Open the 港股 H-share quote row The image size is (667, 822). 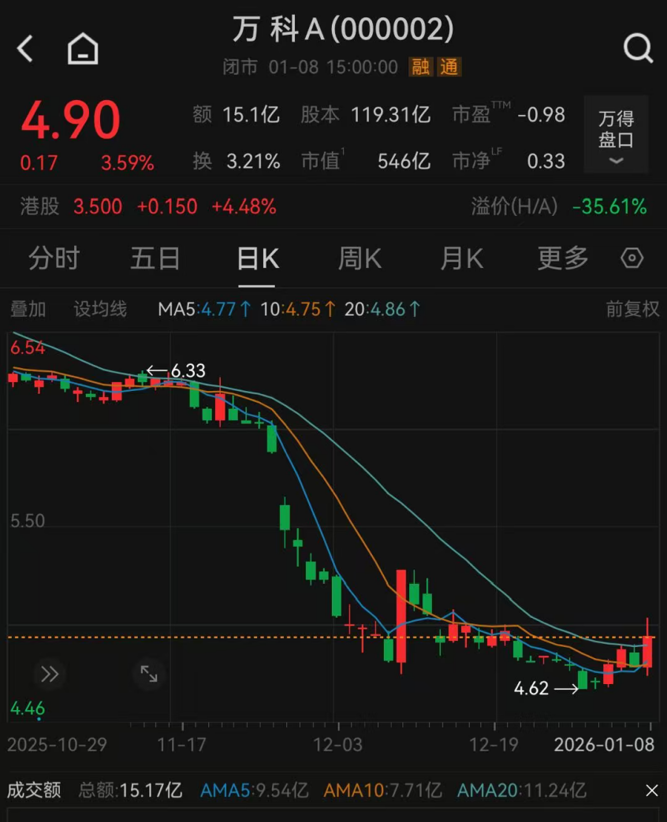150,207
